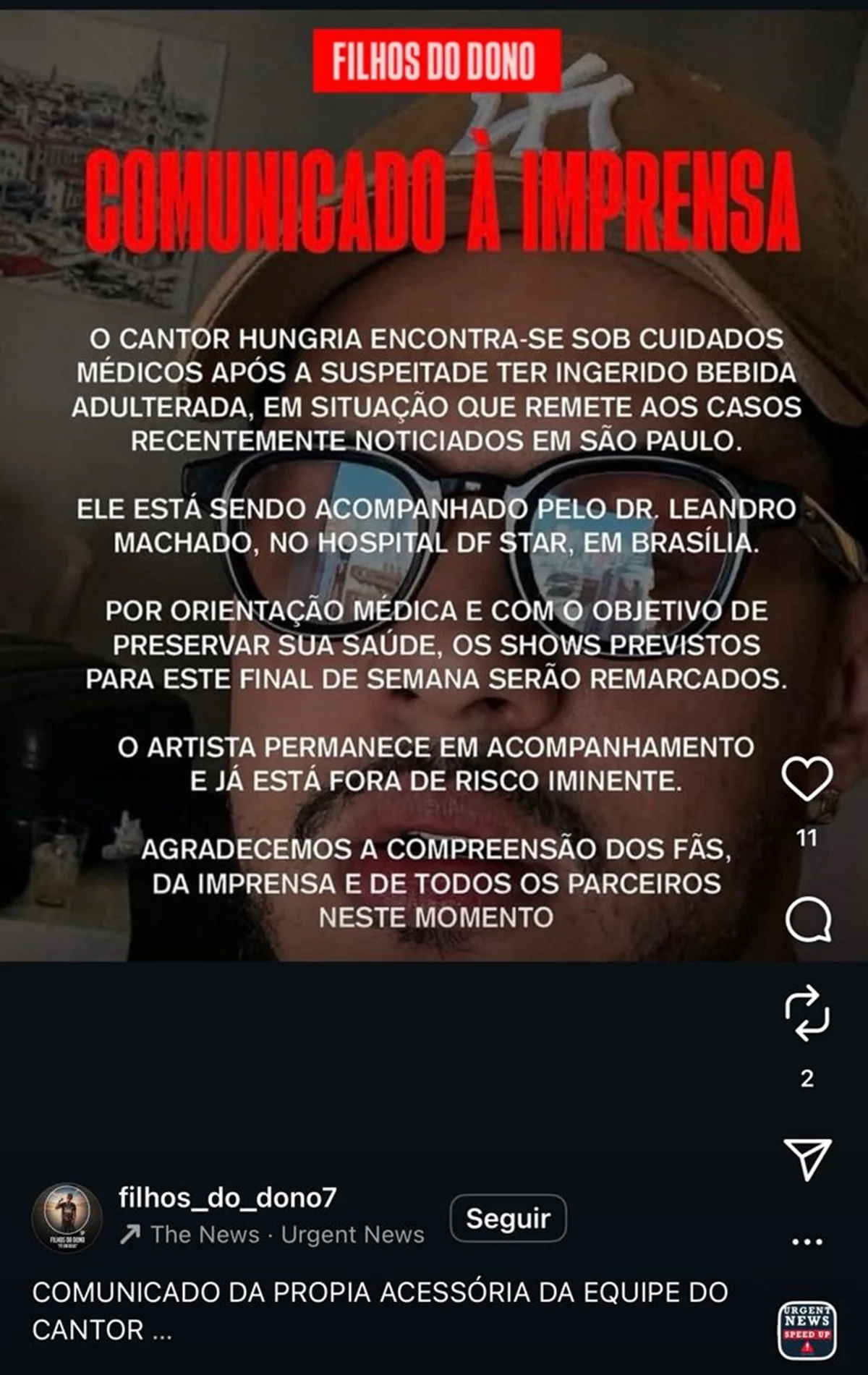Viewport: 868px width, 1375px height.
Task: Like this reel with the heart icon
Action: 807,779
